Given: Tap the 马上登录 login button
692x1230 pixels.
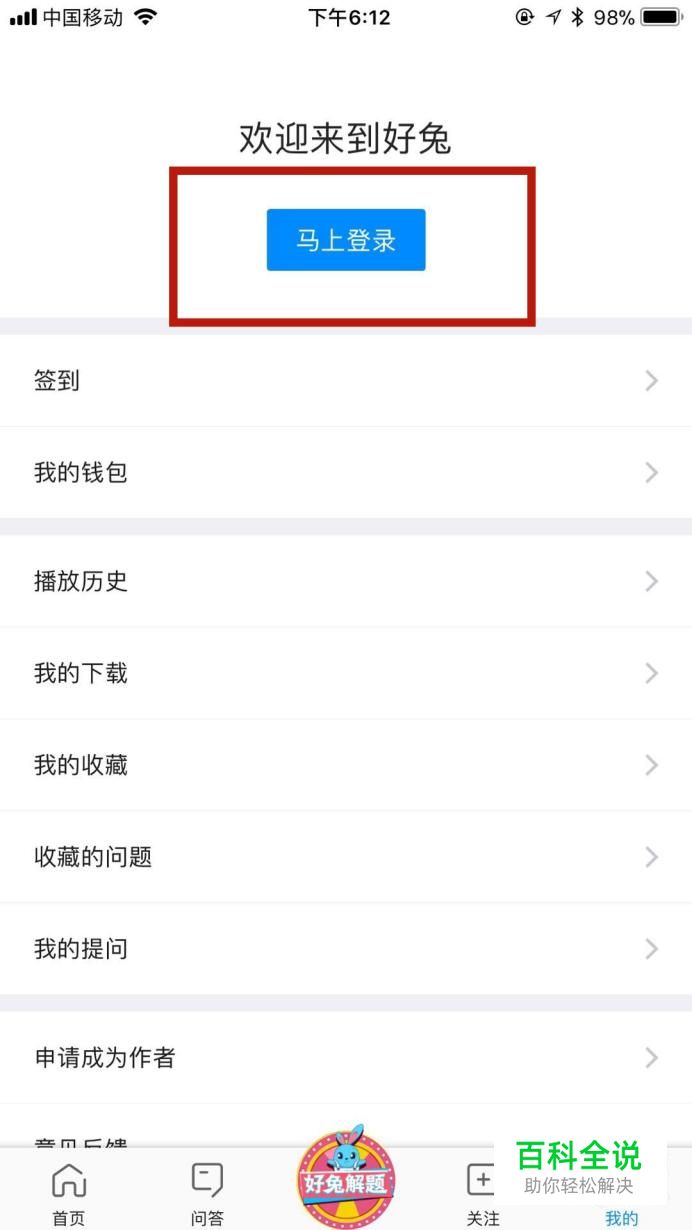Looking at the screenshot, I should tap(346, 240).
